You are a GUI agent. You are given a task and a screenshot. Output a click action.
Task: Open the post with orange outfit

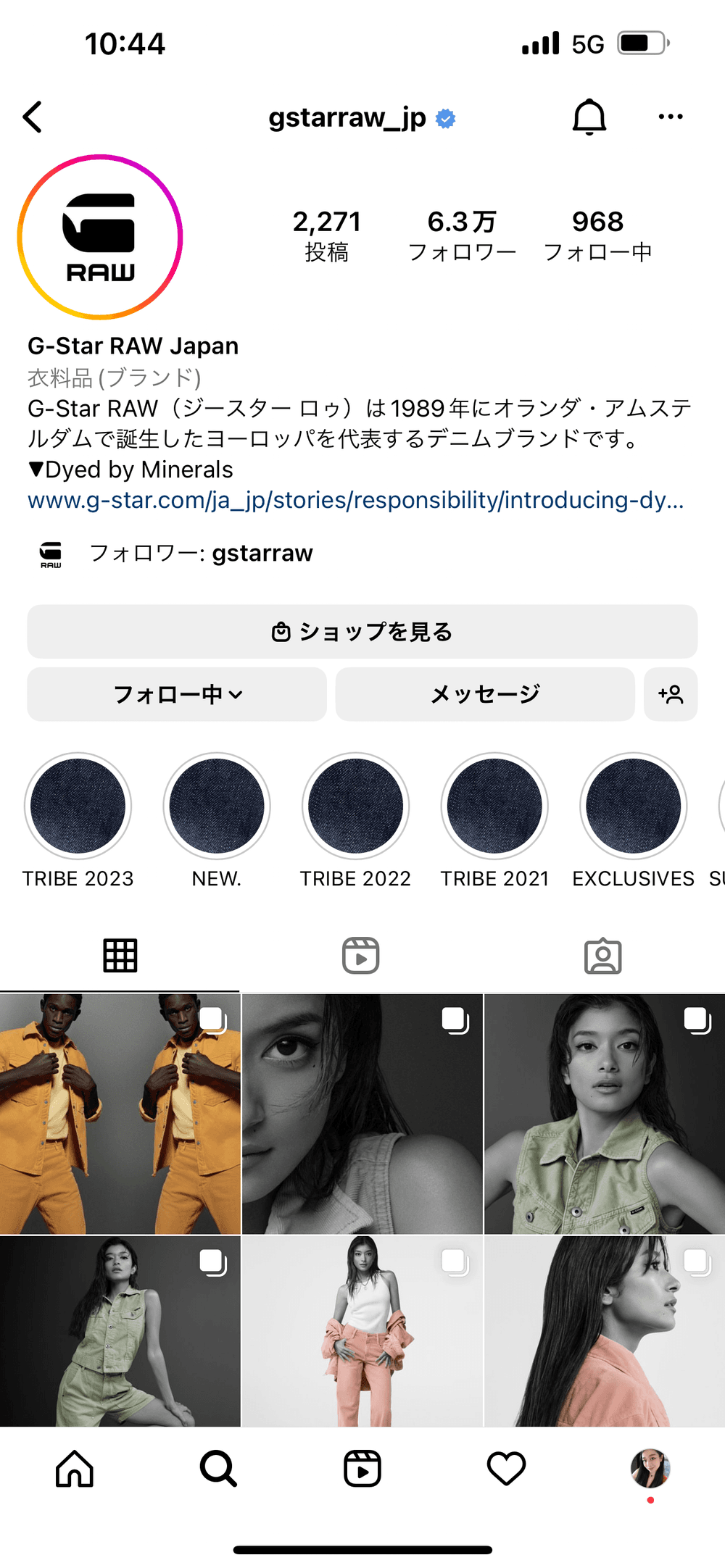pos(120,1114)
